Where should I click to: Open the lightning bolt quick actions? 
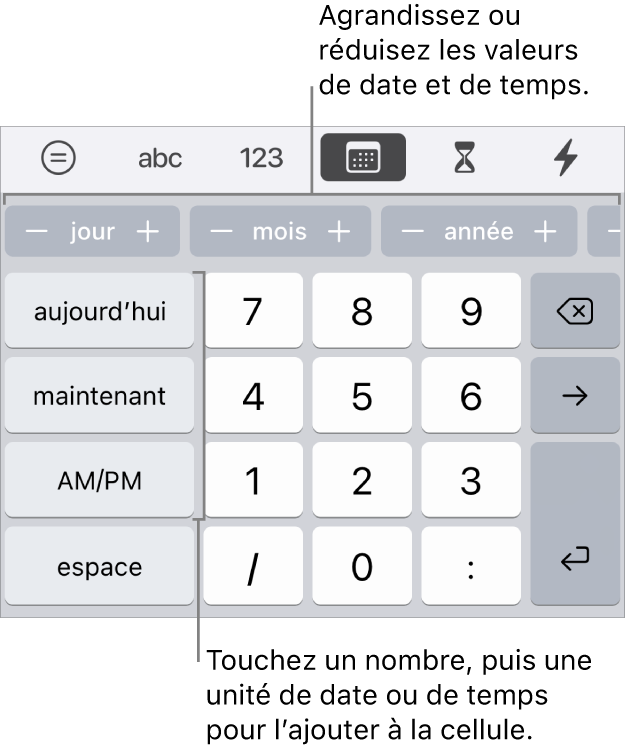click(566, 158)
